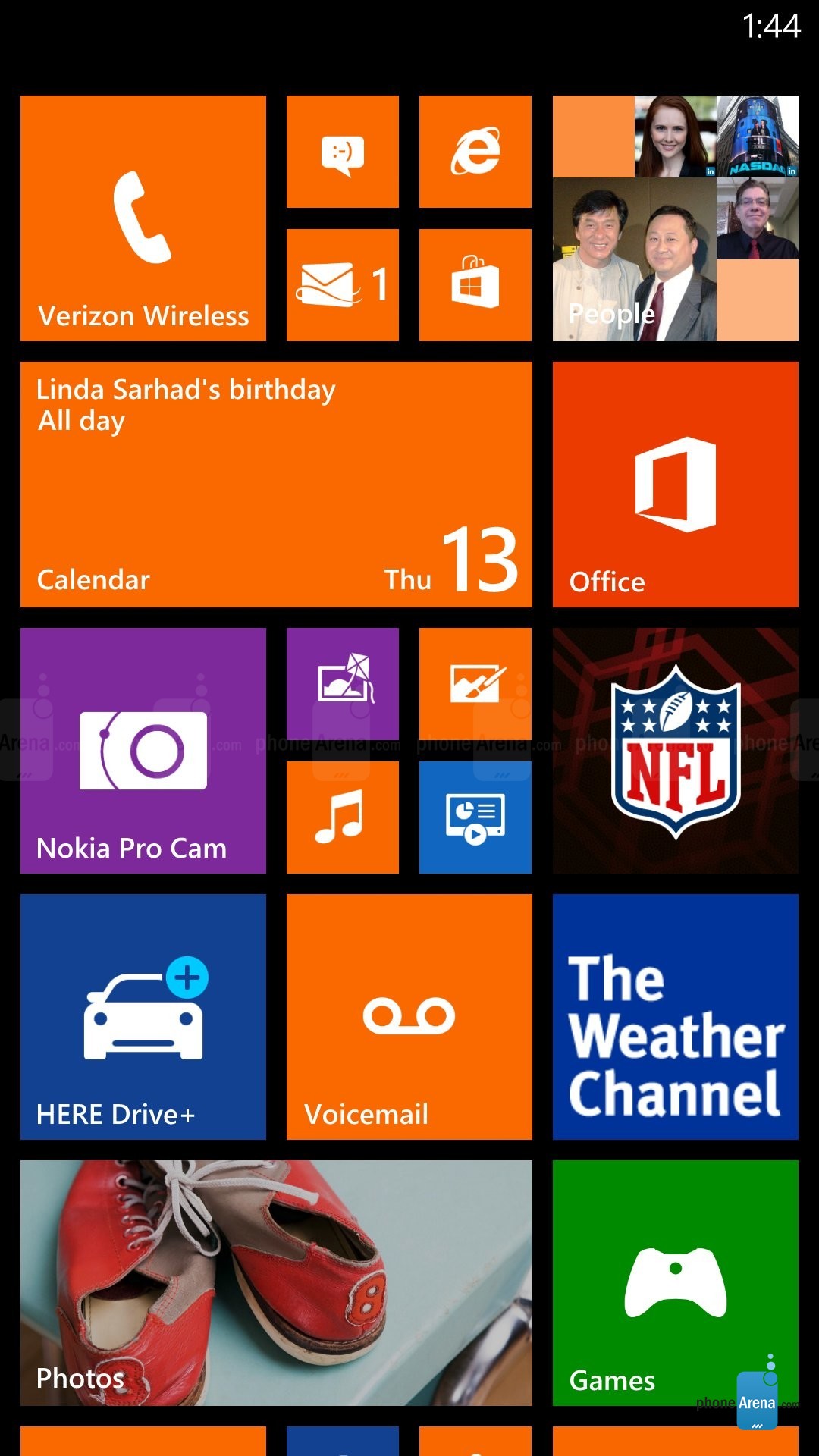This screenshot has height=1456, width=819.
Task: Open the blue presentation viewer tile
Action: 475,817
